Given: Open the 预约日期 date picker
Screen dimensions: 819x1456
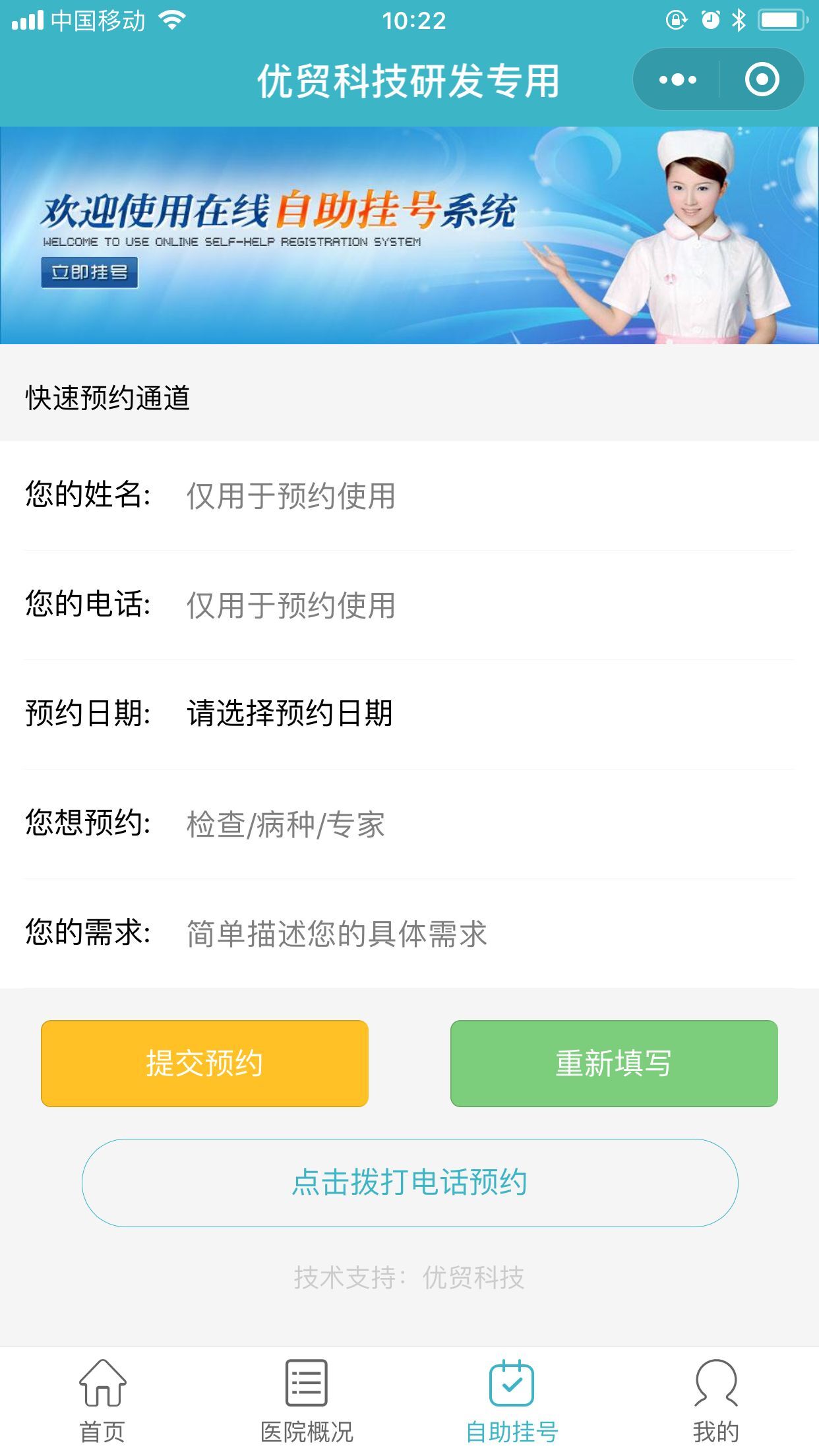Looking at the screenshot, I should coord(488,714).
